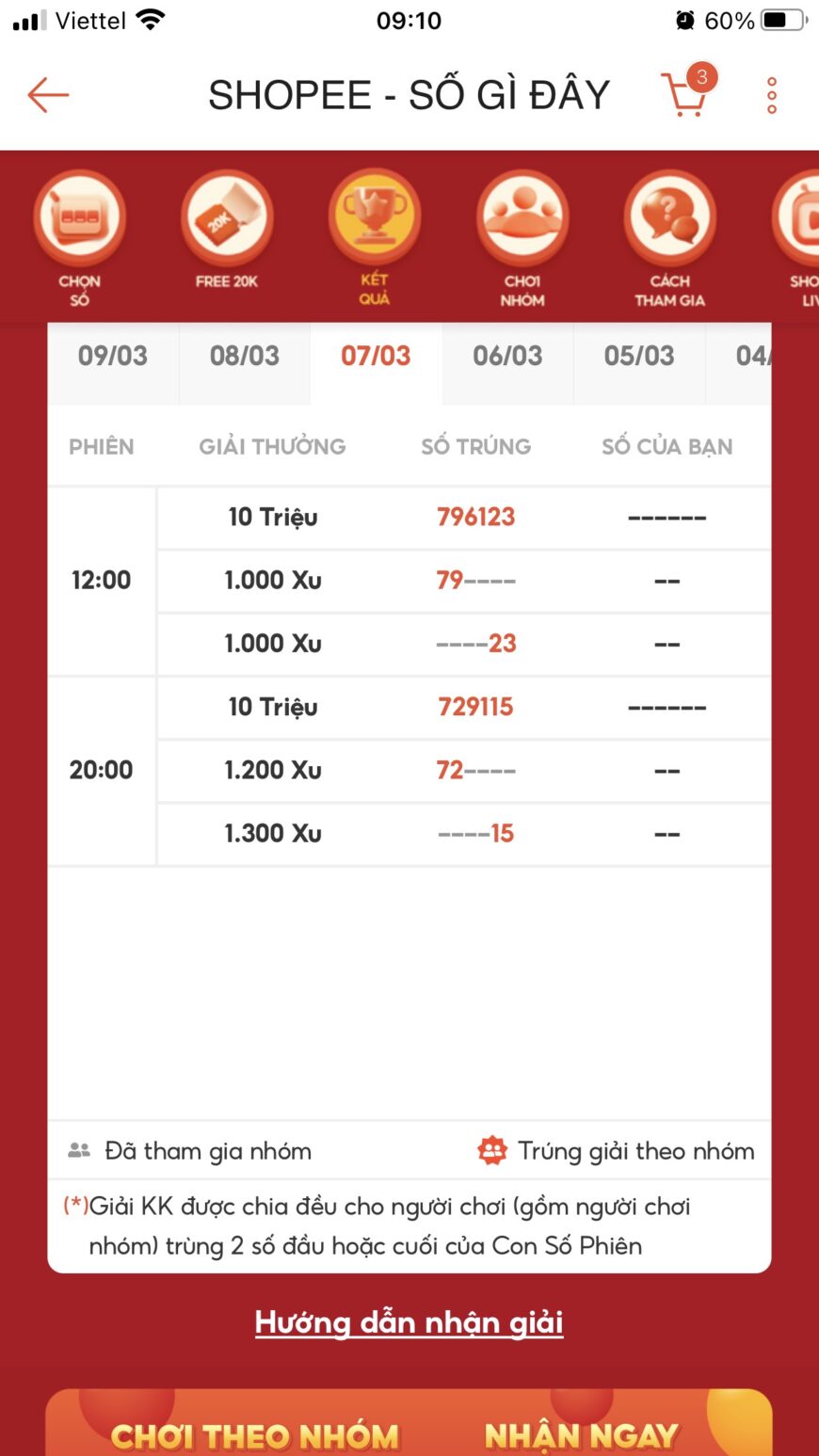Viewport: 819px width, 1456px height.
Task: Open the Chơi Nhóm group play section
Action: click(522, 240)
